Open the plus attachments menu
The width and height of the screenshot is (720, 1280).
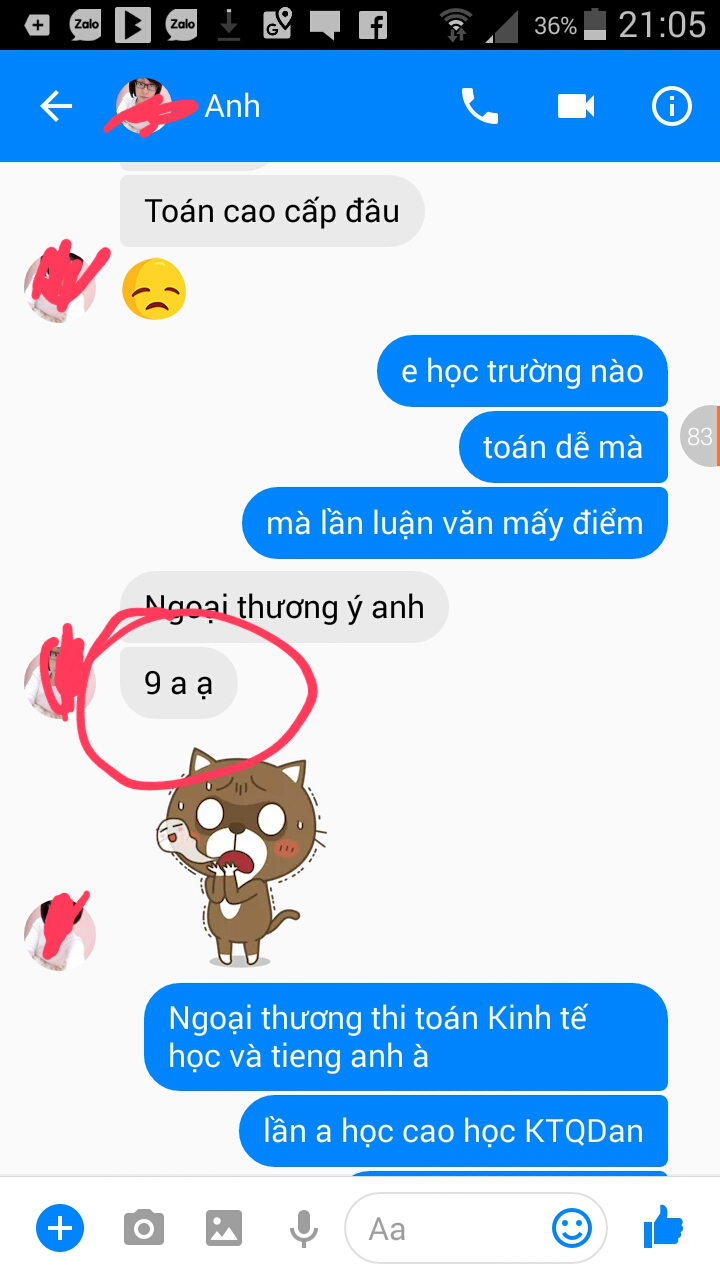60,1228
